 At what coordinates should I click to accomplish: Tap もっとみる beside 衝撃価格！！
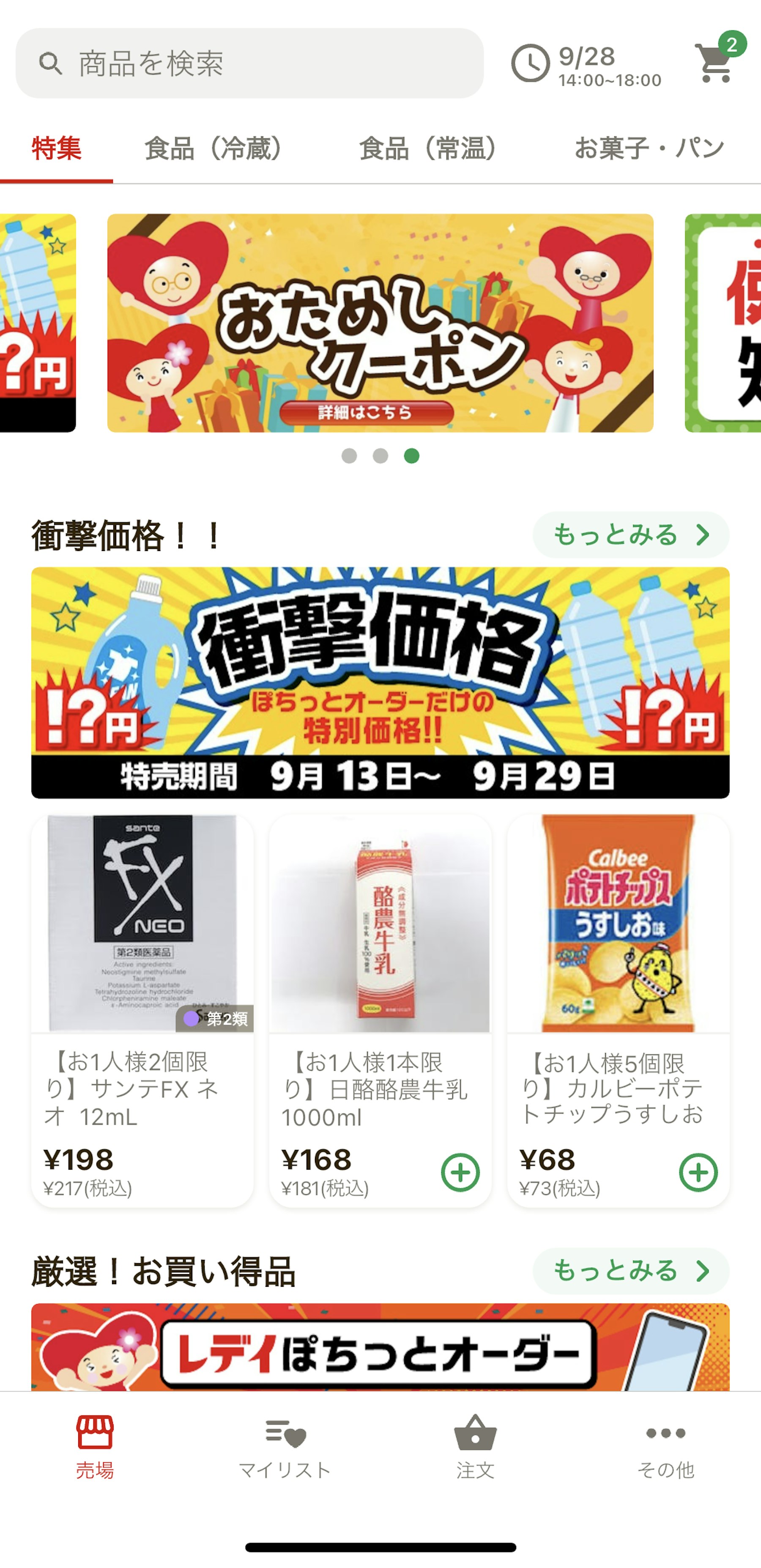631,535
